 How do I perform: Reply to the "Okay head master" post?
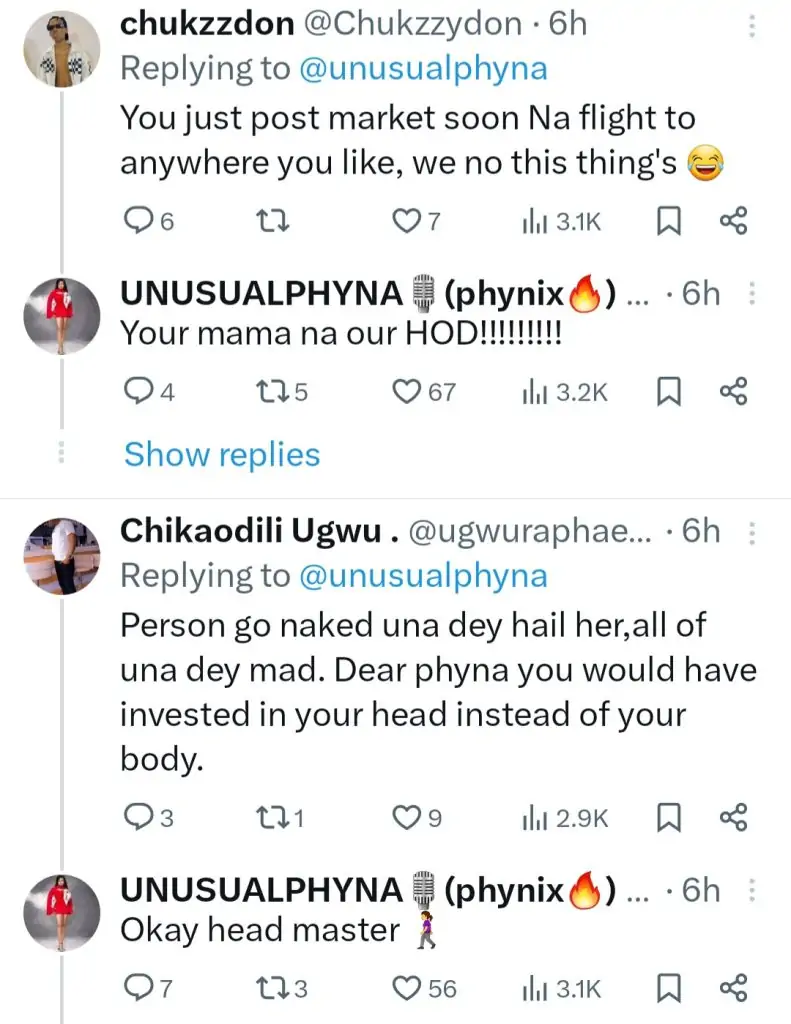click(x=136, y=989)
